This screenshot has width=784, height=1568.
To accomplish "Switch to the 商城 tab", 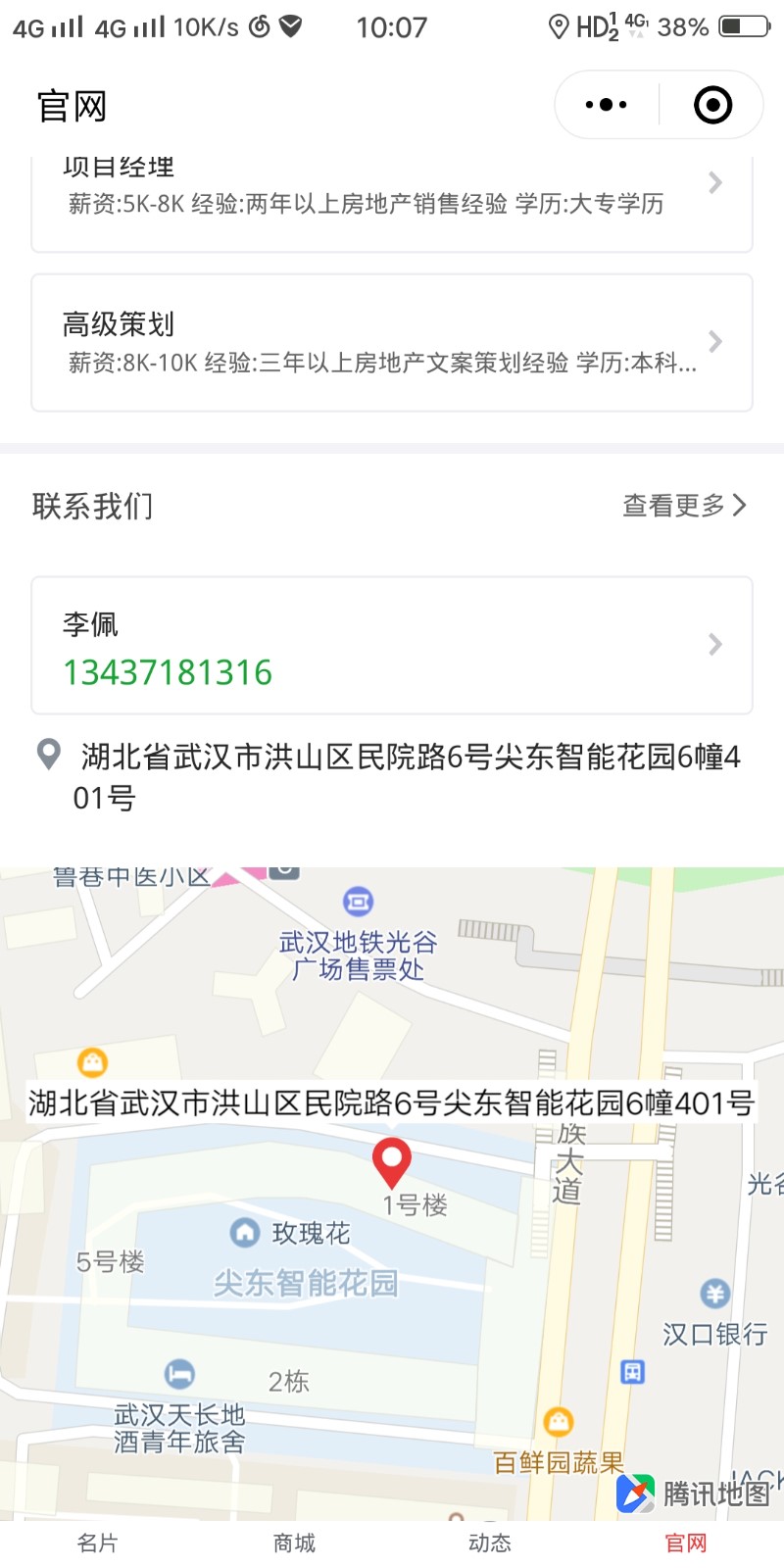I will pyautogui.click(x=294, y=1543).
